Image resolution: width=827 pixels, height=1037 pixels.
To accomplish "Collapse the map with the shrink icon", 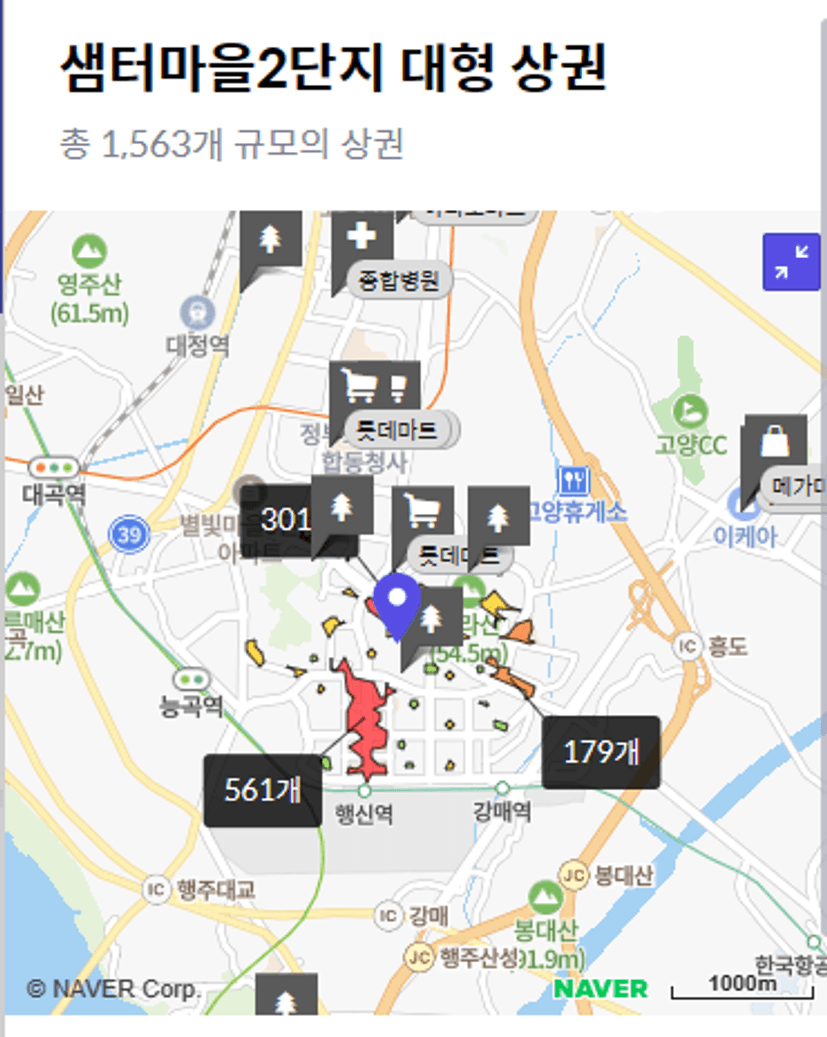I will click(x=791, y=262).
